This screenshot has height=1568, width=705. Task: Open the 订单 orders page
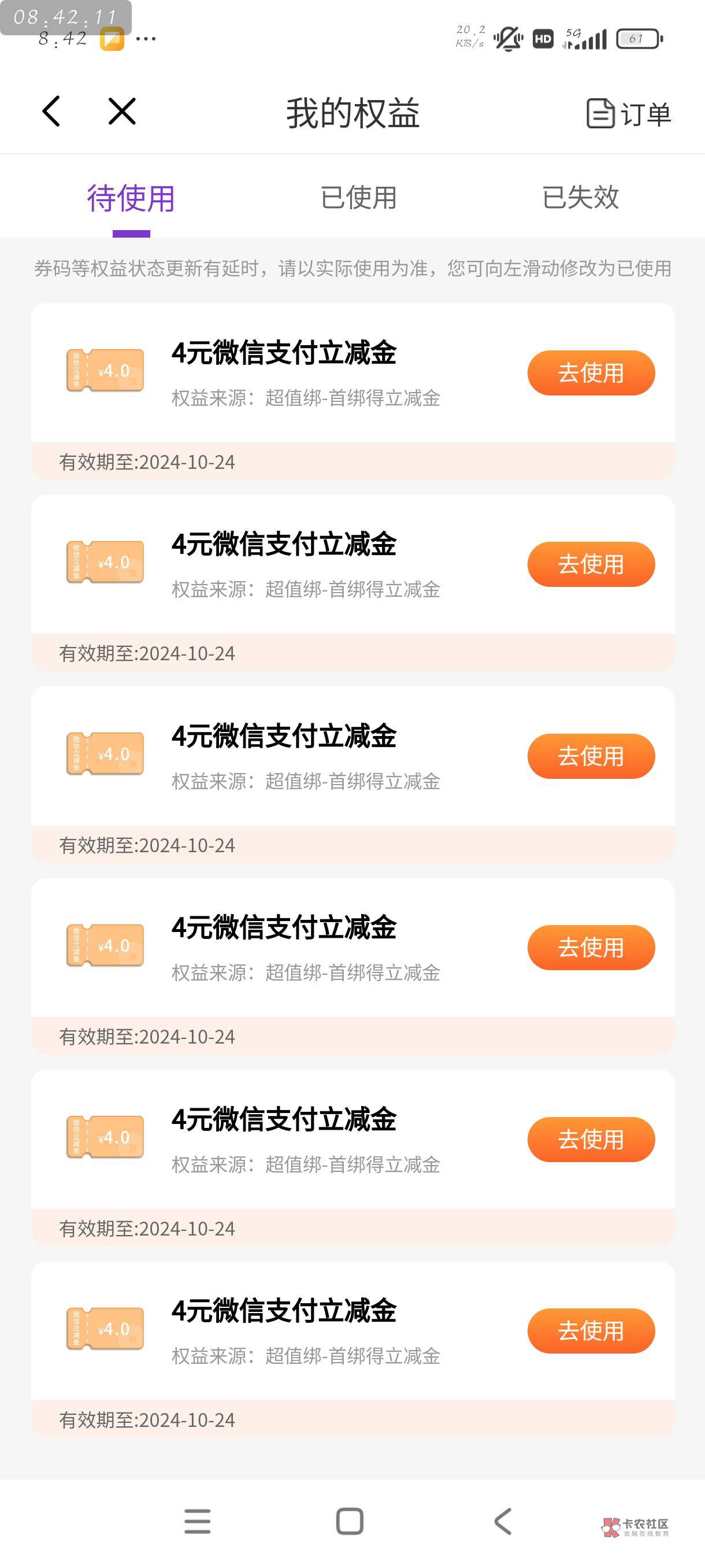click(628, 114)
